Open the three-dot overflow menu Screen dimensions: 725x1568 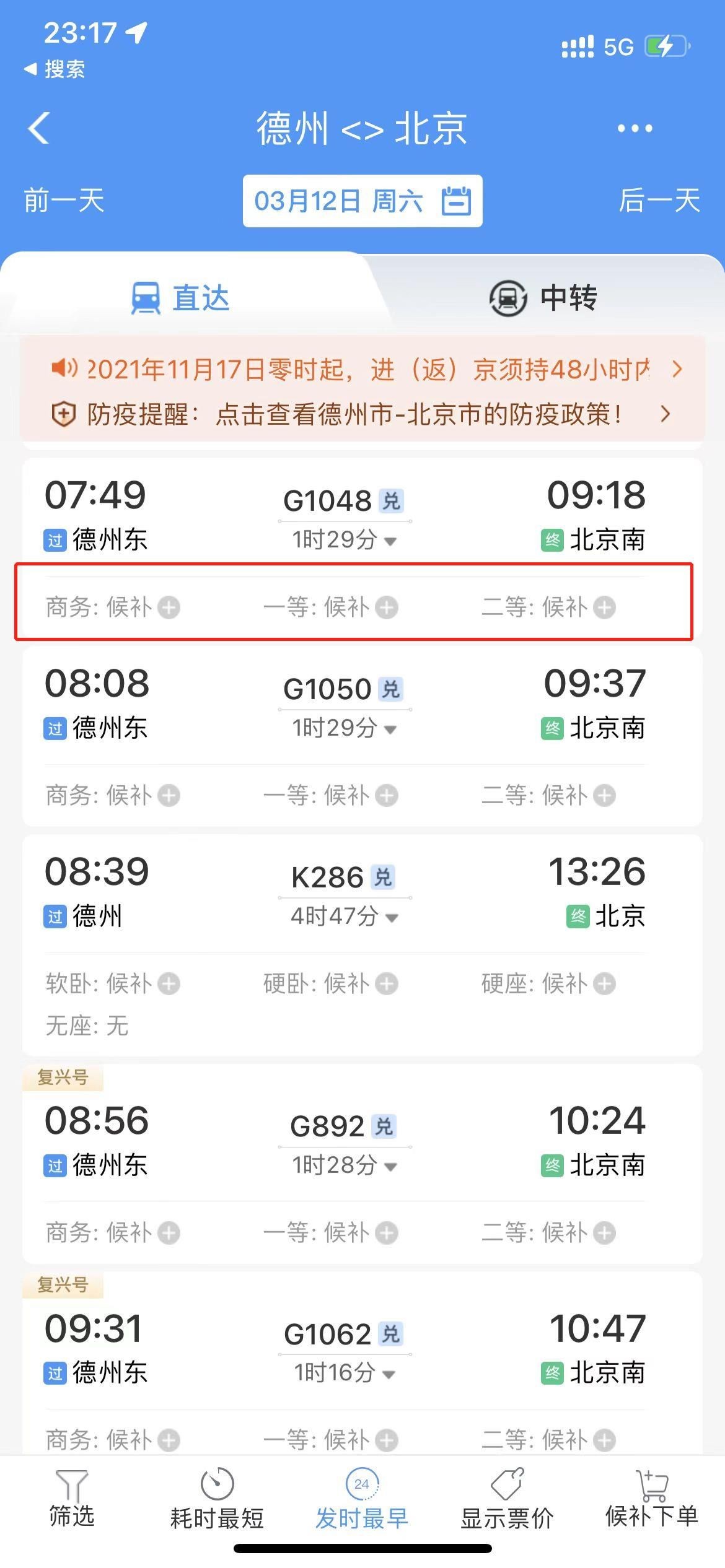coord(635,128)
